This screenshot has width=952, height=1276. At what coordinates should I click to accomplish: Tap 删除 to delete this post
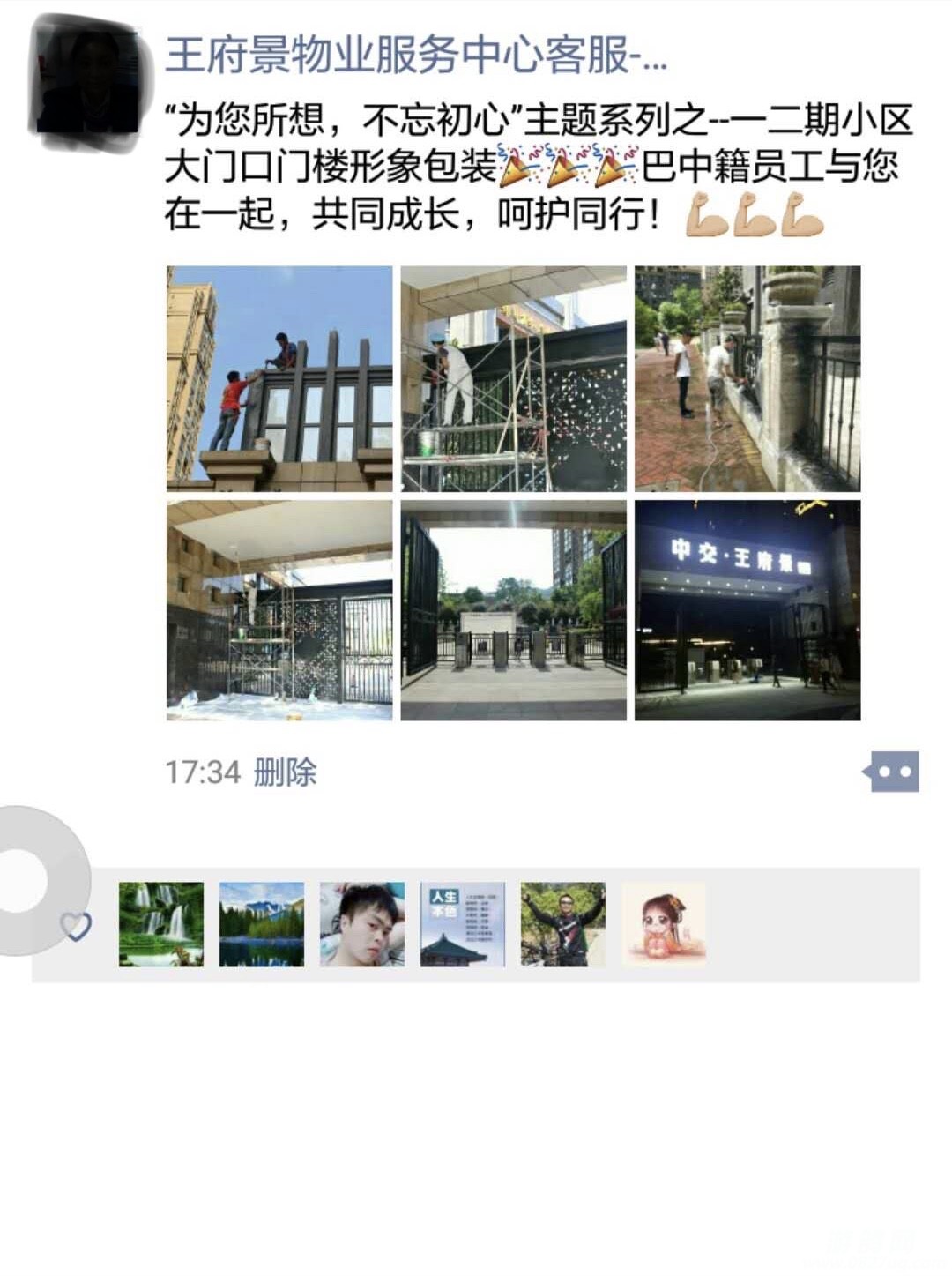point(285,772)
